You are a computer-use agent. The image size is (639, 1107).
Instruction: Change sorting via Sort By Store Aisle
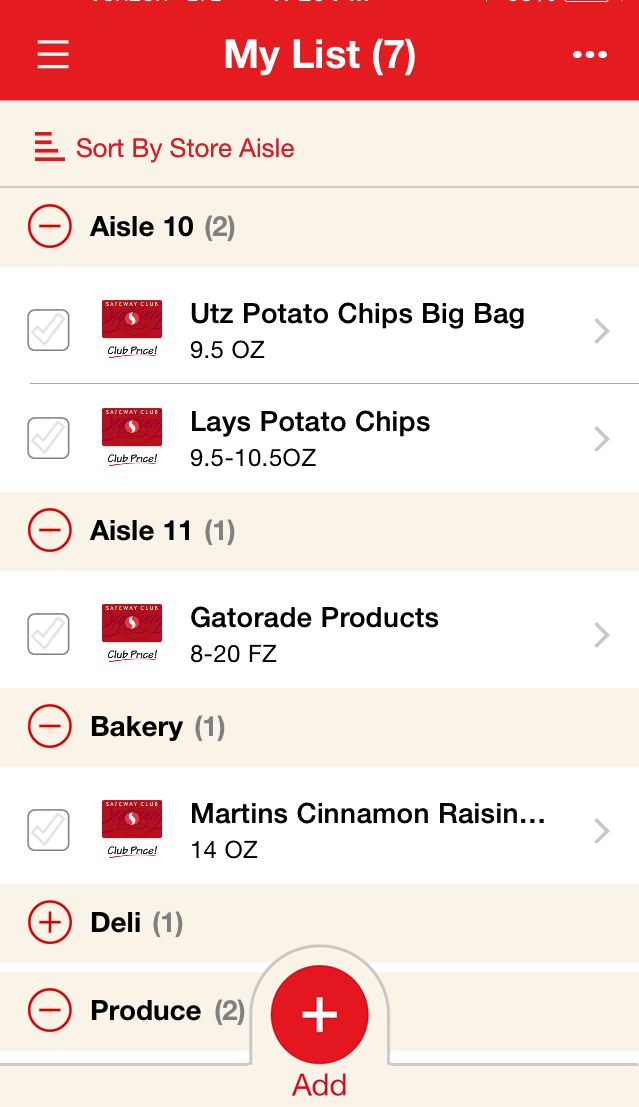165,148
